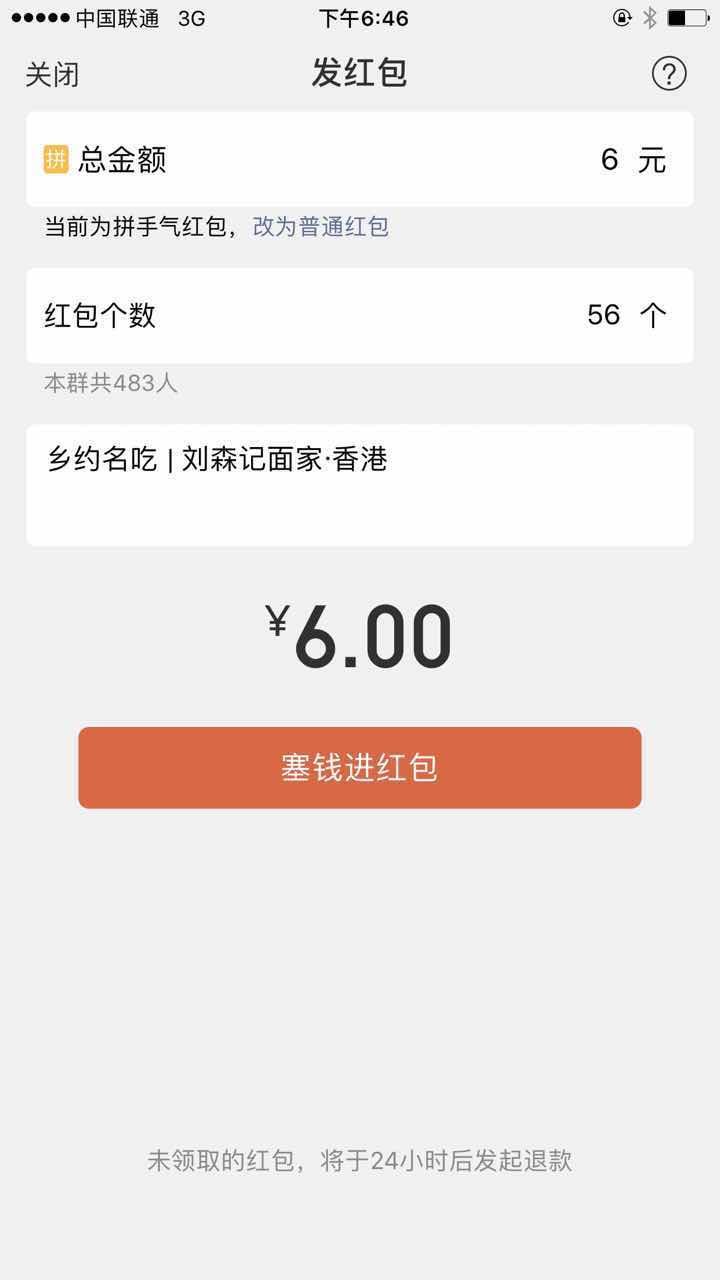This screenshot has height=1280, width=720.
Task: Tap the 塞钱进红包 button
Action: pyautogui.click(x=359, y=768)
